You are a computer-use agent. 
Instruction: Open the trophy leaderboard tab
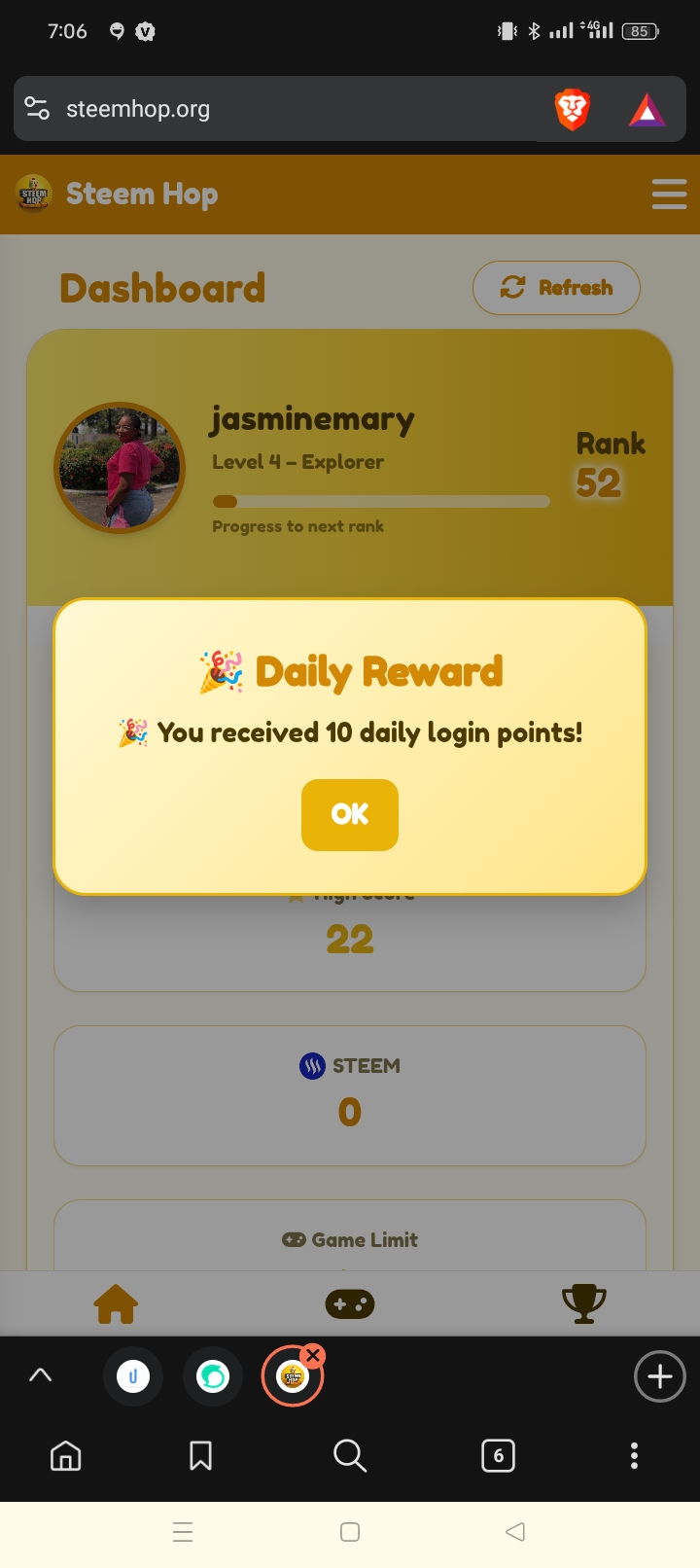click(x=583, y=1303)
